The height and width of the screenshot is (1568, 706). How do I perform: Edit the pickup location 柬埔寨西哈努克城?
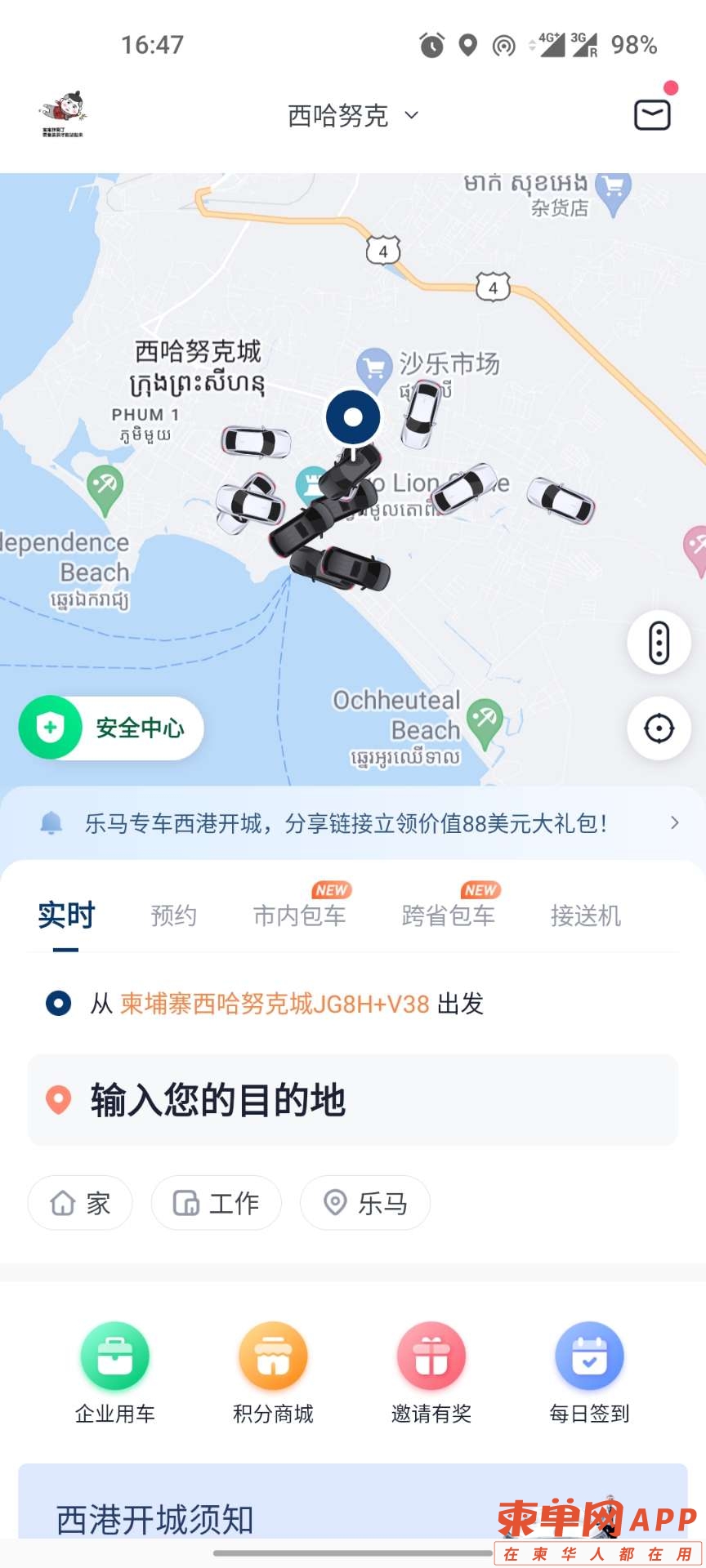coord(275,1004)
